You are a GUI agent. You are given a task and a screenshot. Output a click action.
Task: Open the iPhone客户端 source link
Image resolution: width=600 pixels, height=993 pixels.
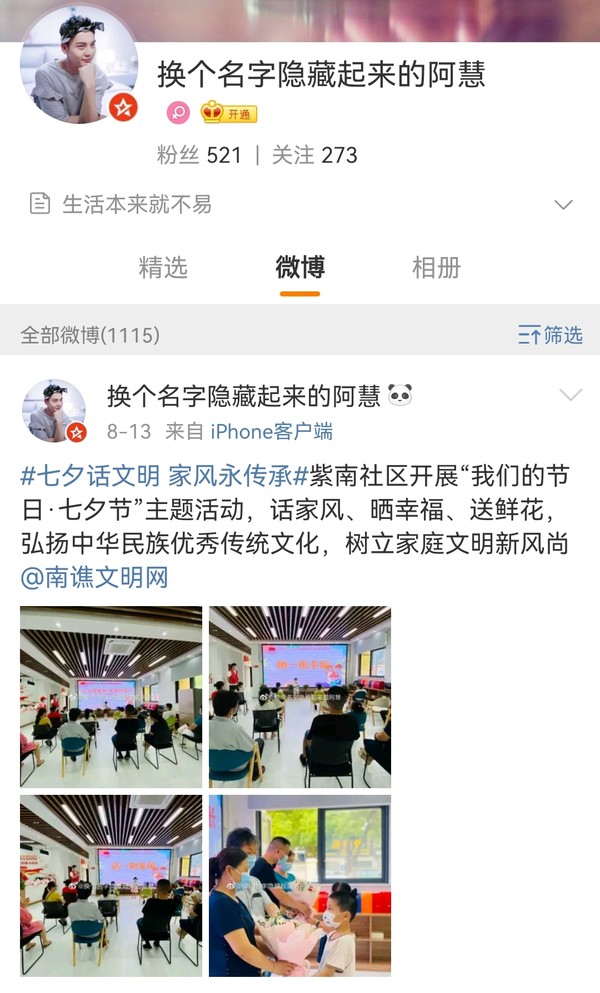click(271, 431)
